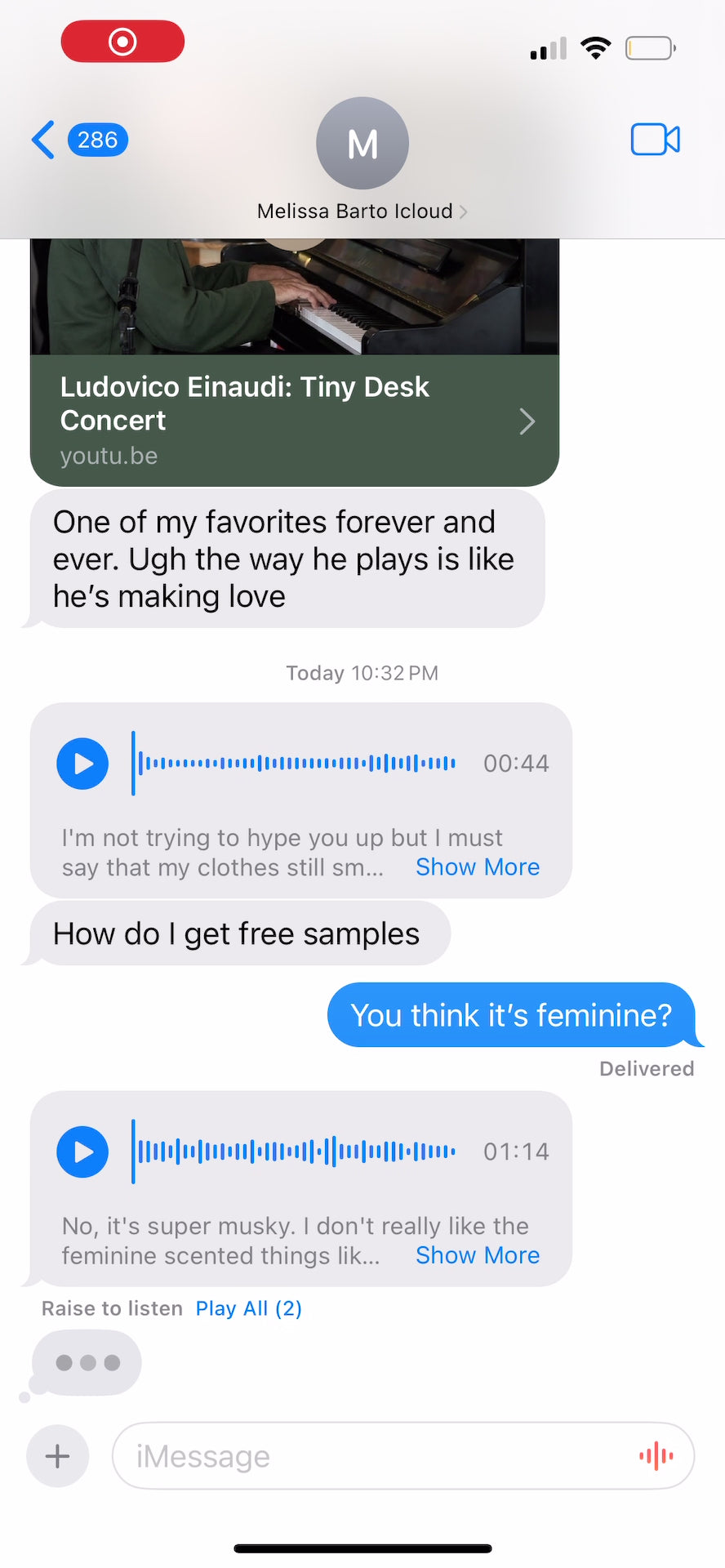Show more of the 00:44 message transcript

tap(478, 866)
